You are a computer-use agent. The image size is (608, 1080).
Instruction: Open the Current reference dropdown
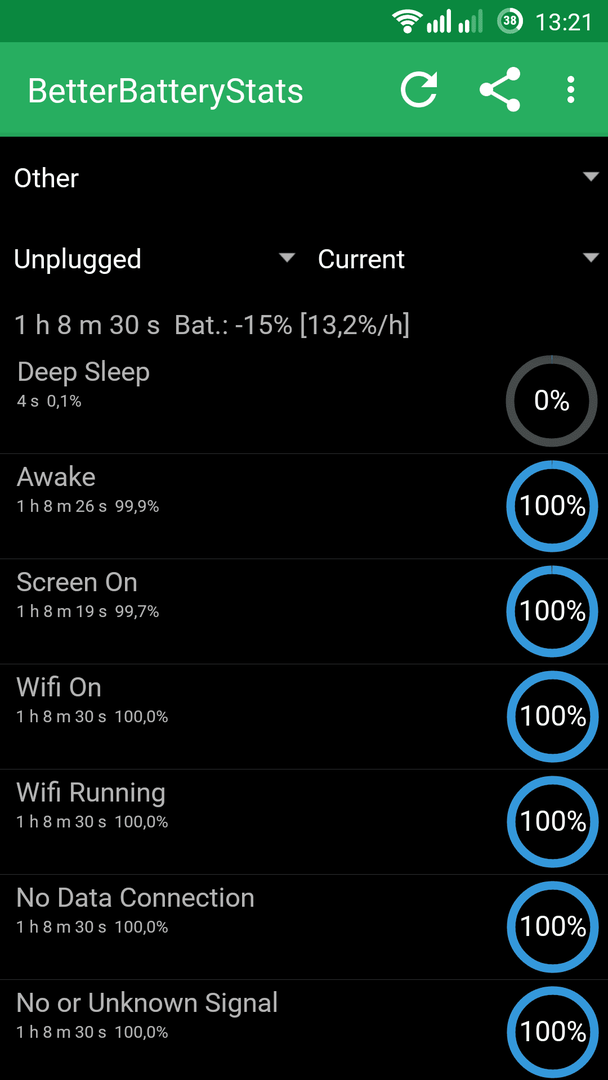tap(456, 259)
